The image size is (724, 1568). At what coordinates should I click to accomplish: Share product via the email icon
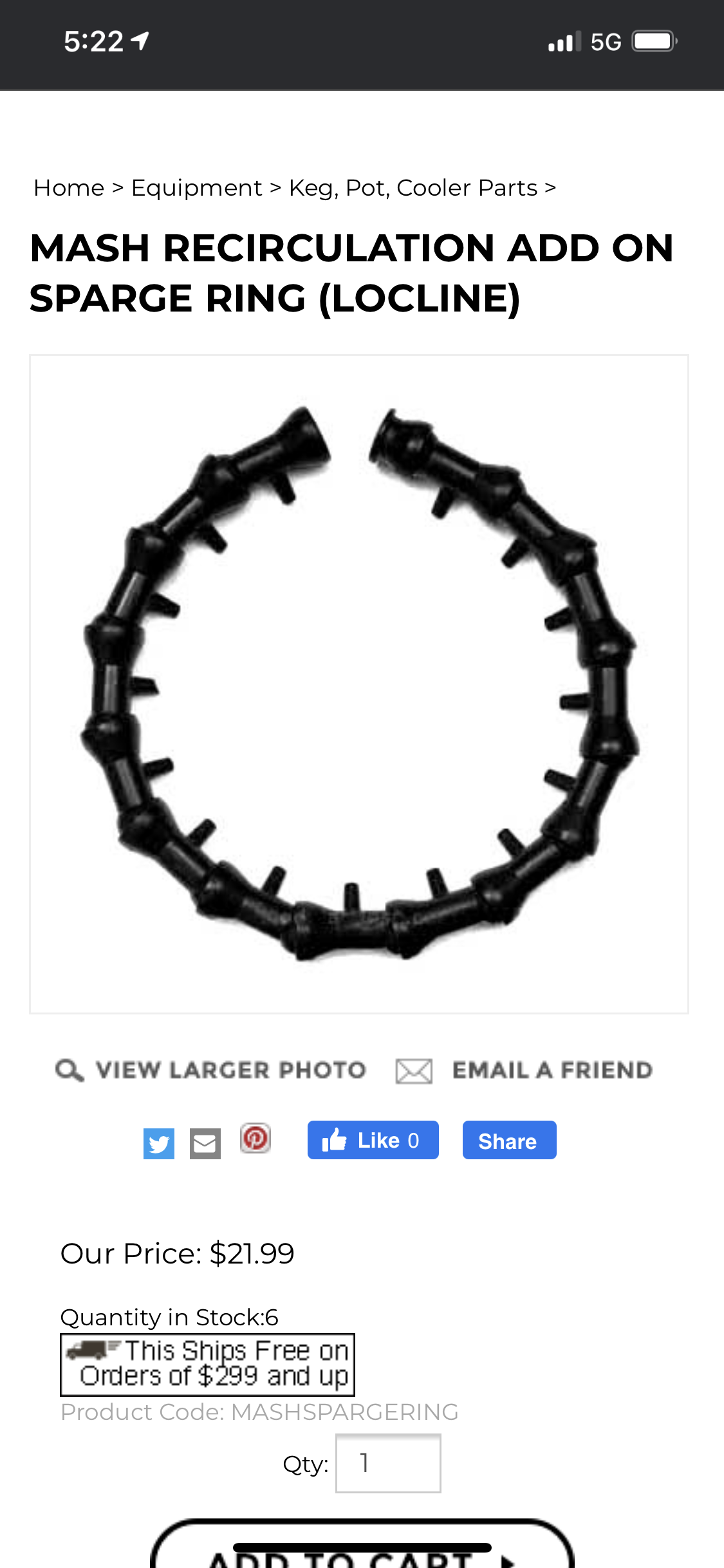205,1143
